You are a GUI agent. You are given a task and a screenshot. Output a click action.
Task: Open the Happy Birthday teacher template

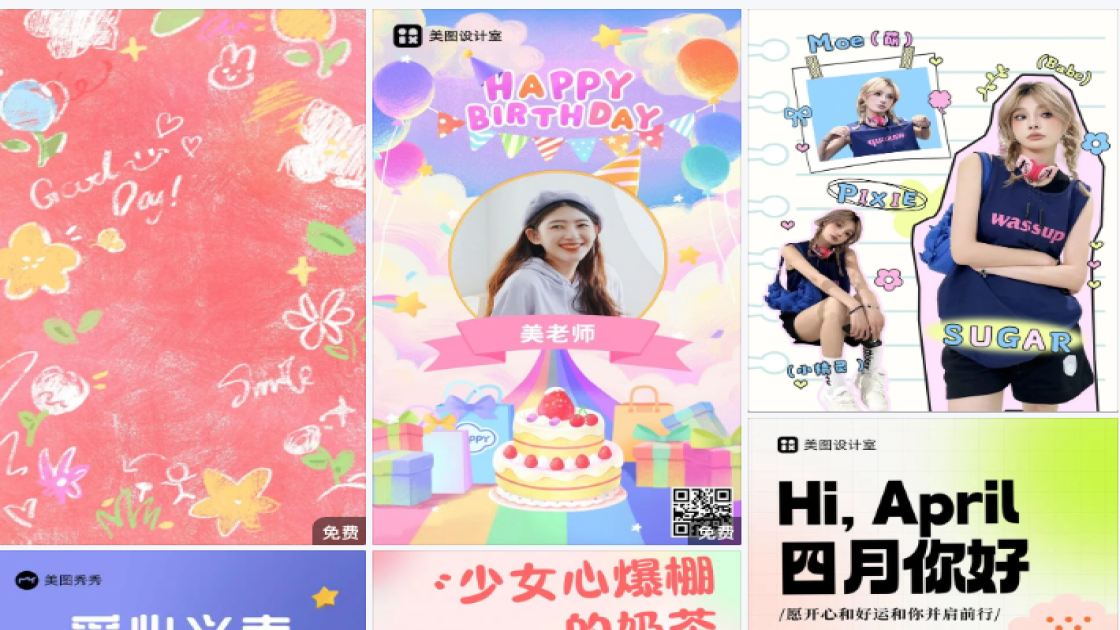[556, 277]
